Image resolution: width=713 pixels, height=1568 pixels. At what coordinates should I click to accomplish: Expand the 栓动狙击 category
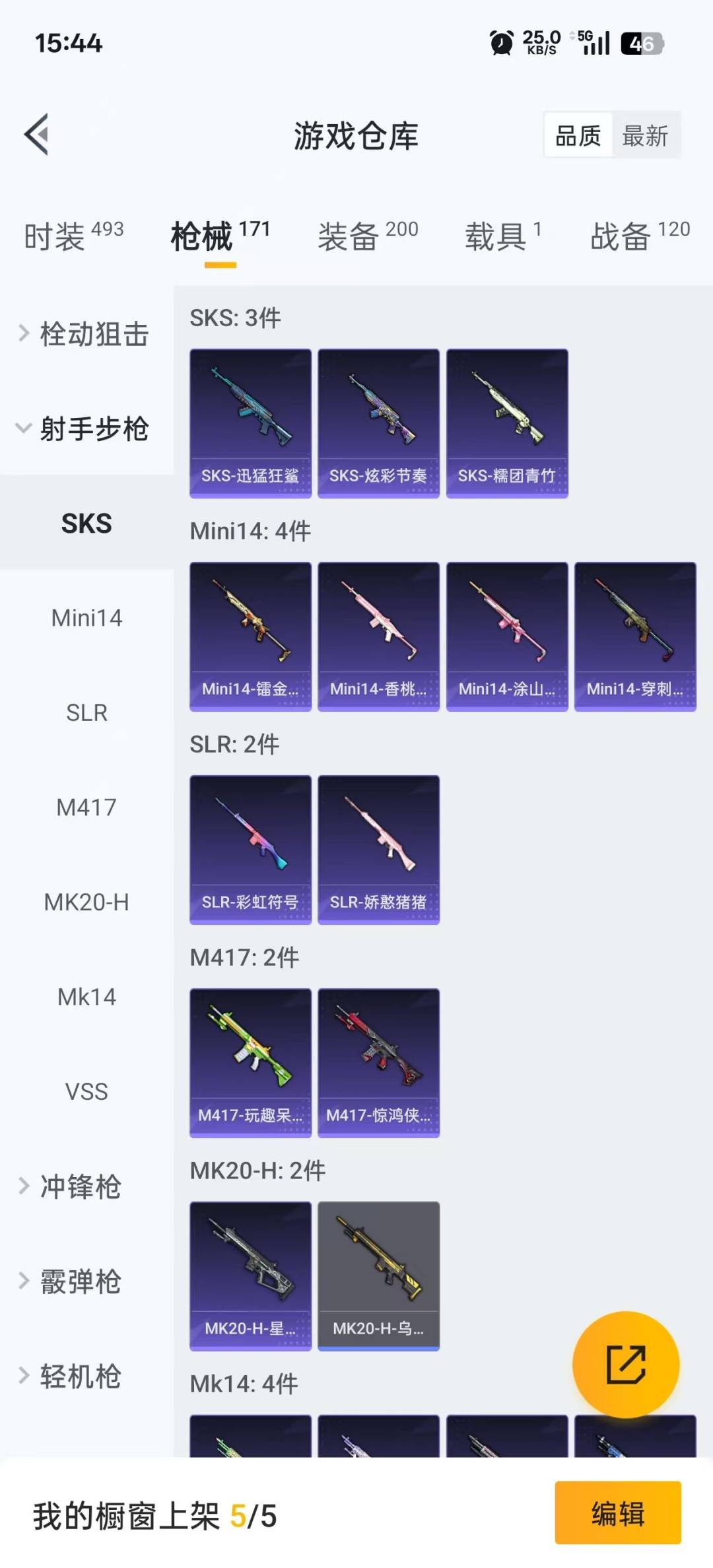[x=86, y=333]
